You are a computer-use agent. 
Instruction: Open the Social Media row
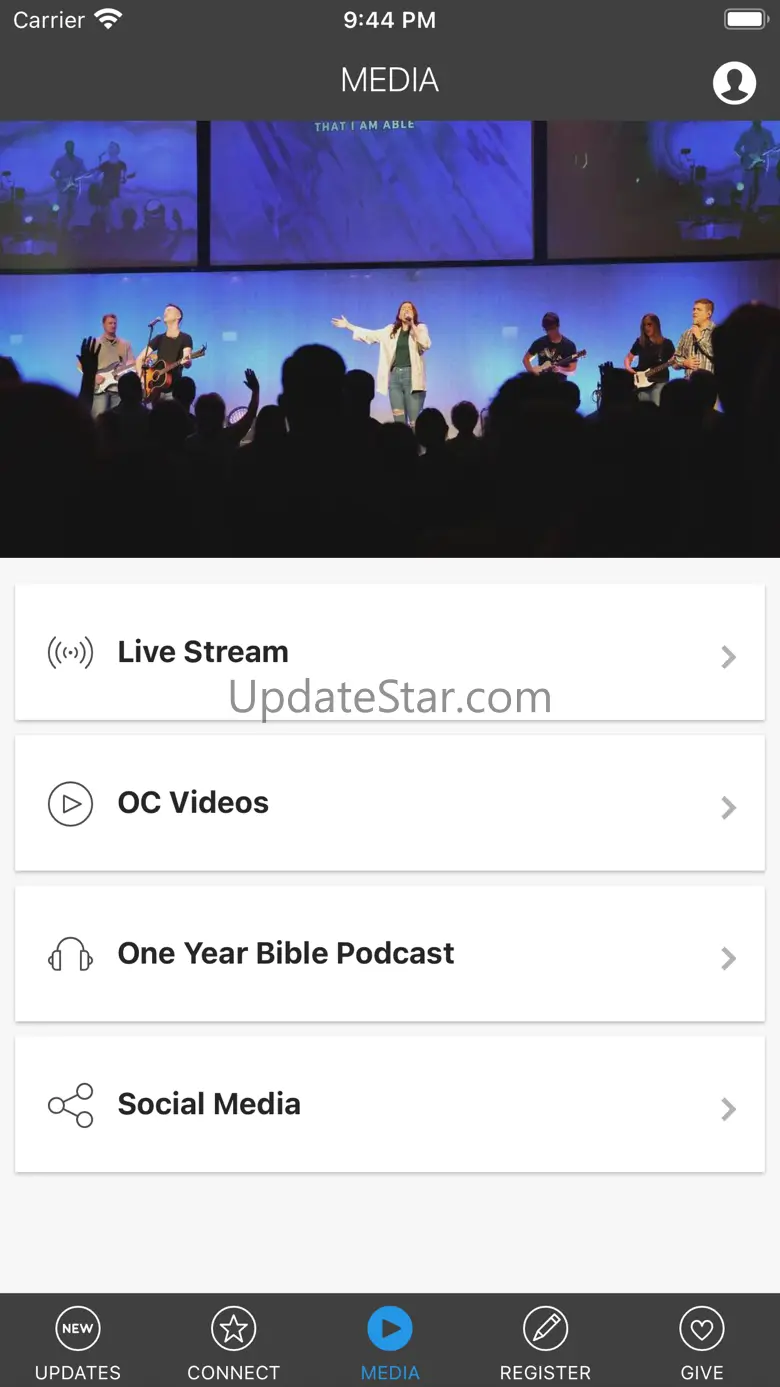coord(390,1104)
